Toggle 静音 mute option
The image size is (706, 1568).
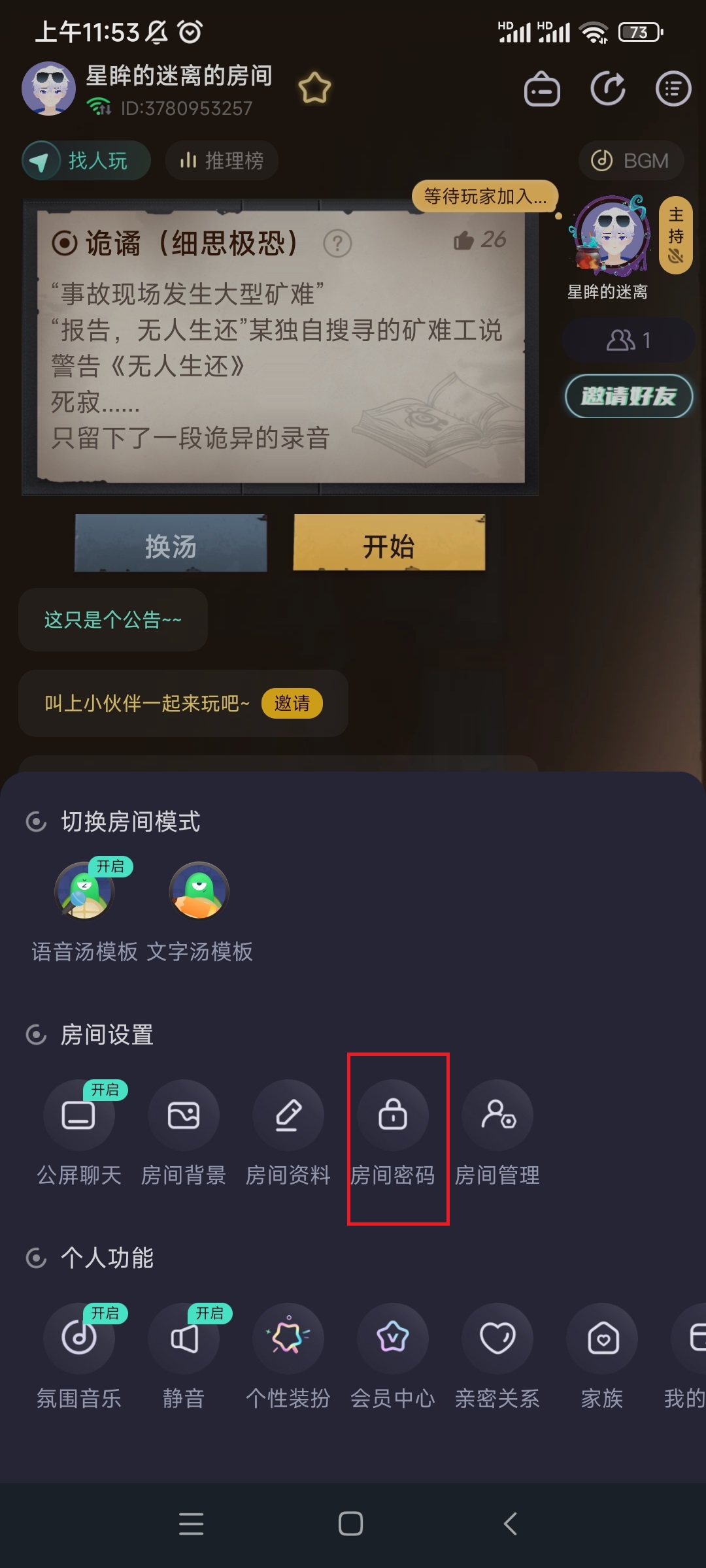tap(184, 1339)
